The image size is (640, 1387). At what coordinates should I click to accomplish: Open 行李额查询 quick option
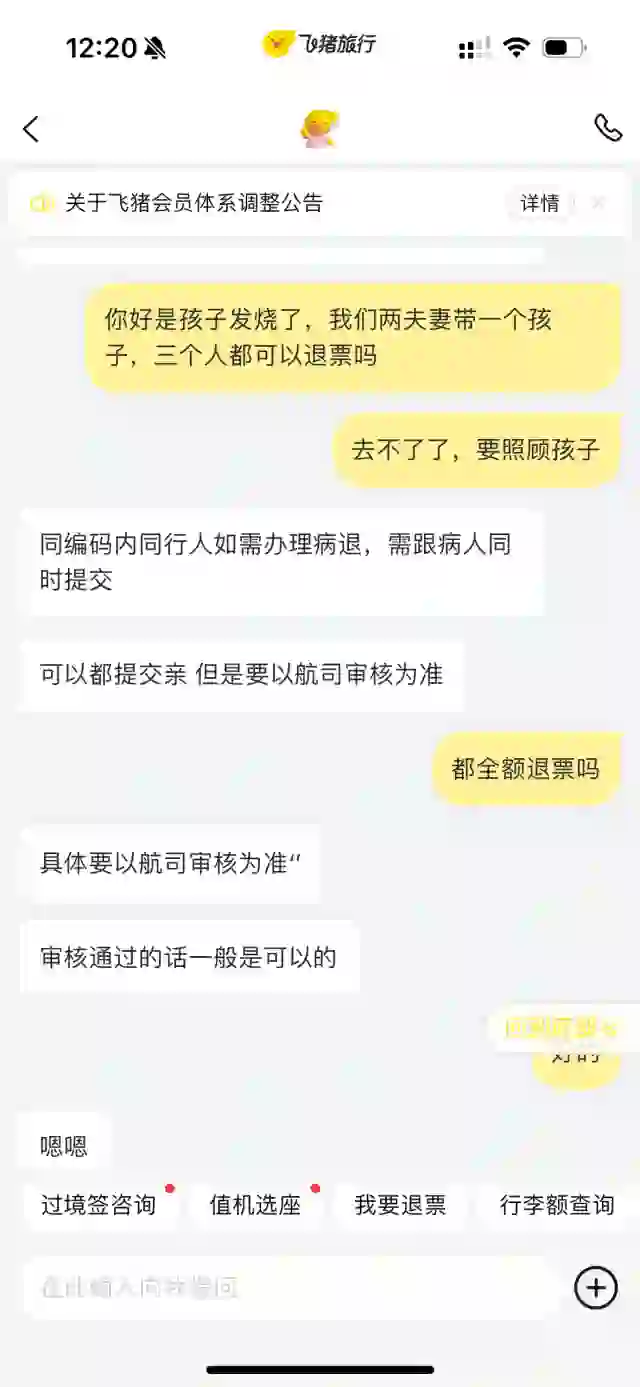pos(557,1205)
